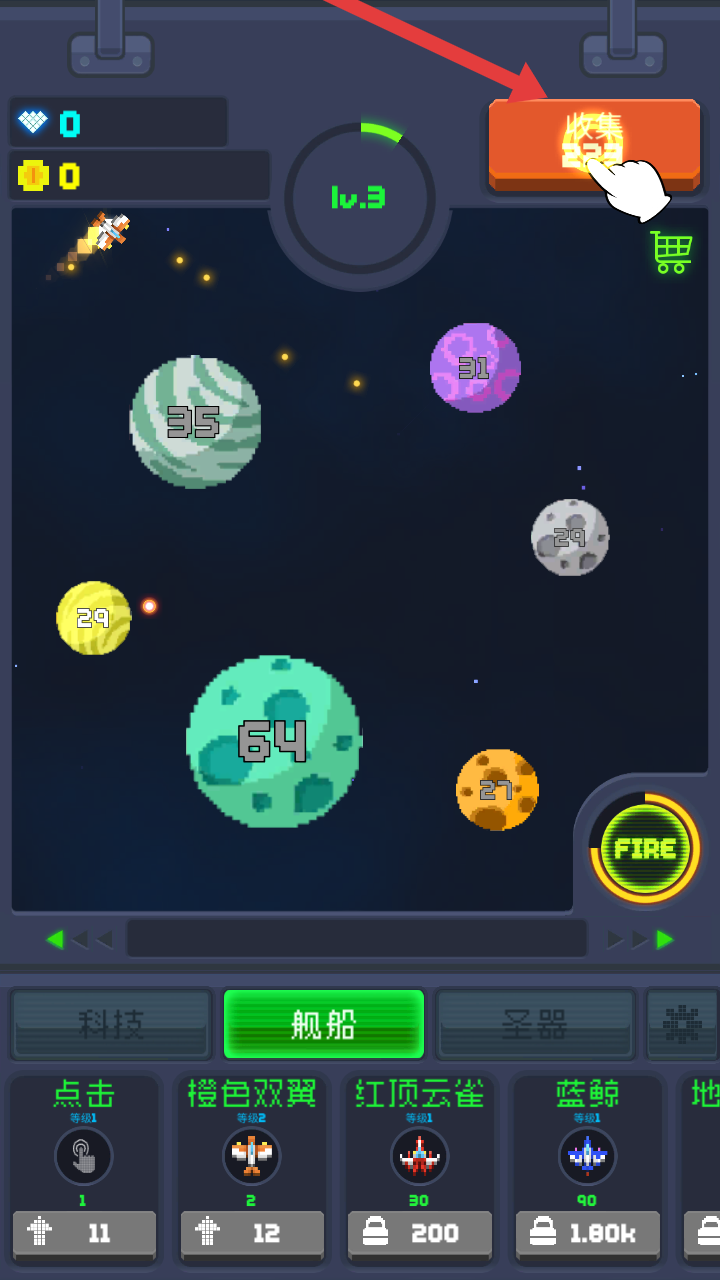This screenshot has height=1280, width=720.
Task: Go to next stage with right arrows
Action: click(641, 939)
